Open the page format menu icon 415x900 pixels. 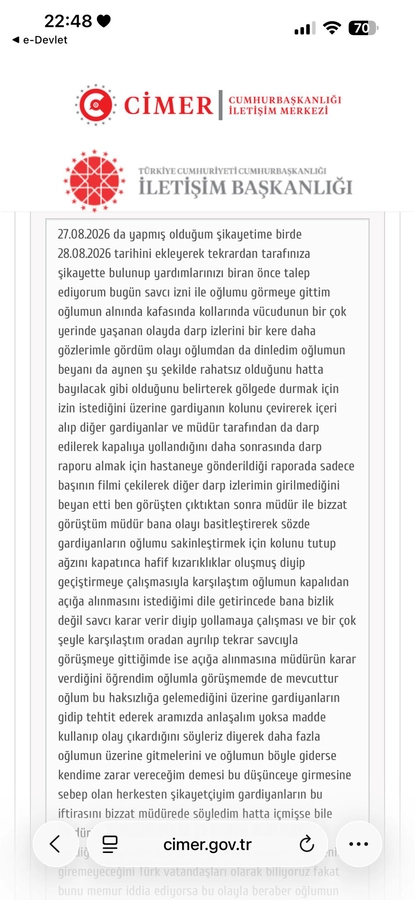tap(110, 844)
